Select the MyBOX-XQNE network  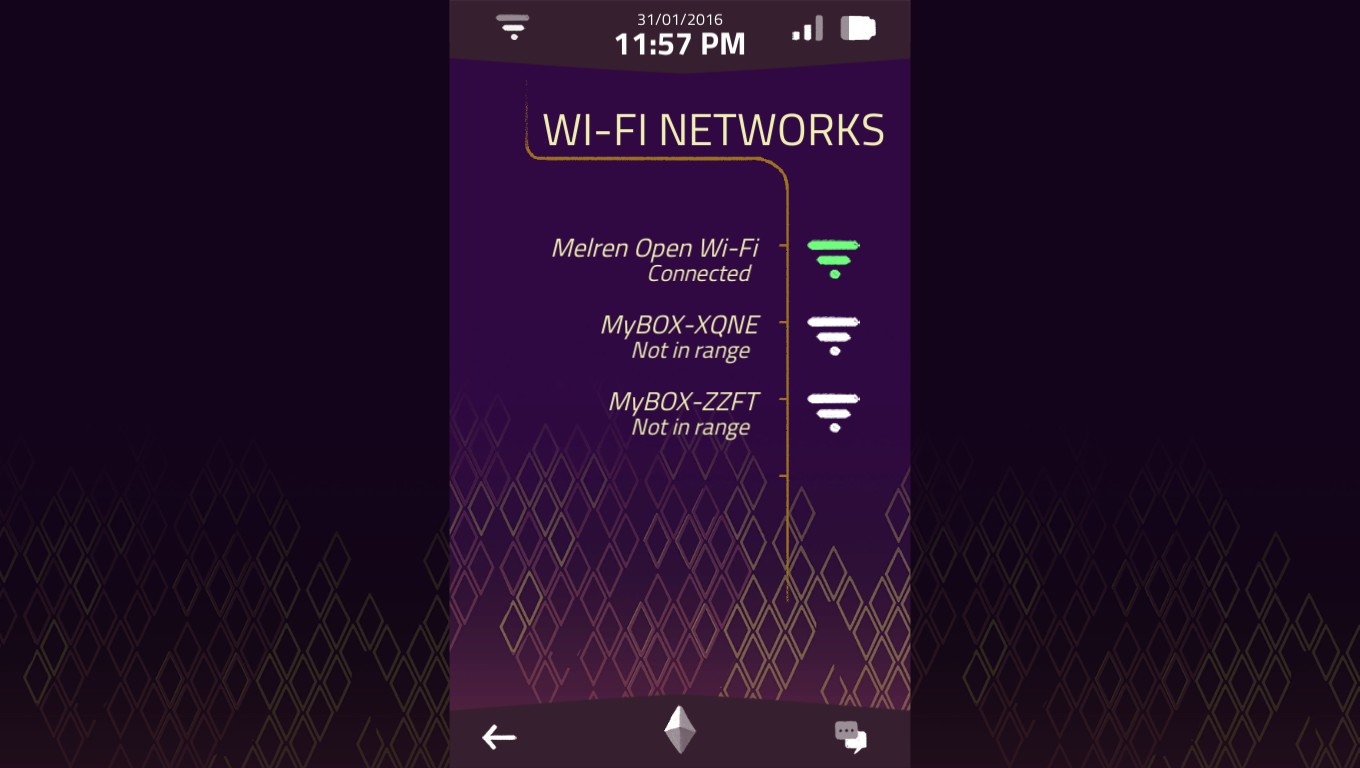(680, 336)
